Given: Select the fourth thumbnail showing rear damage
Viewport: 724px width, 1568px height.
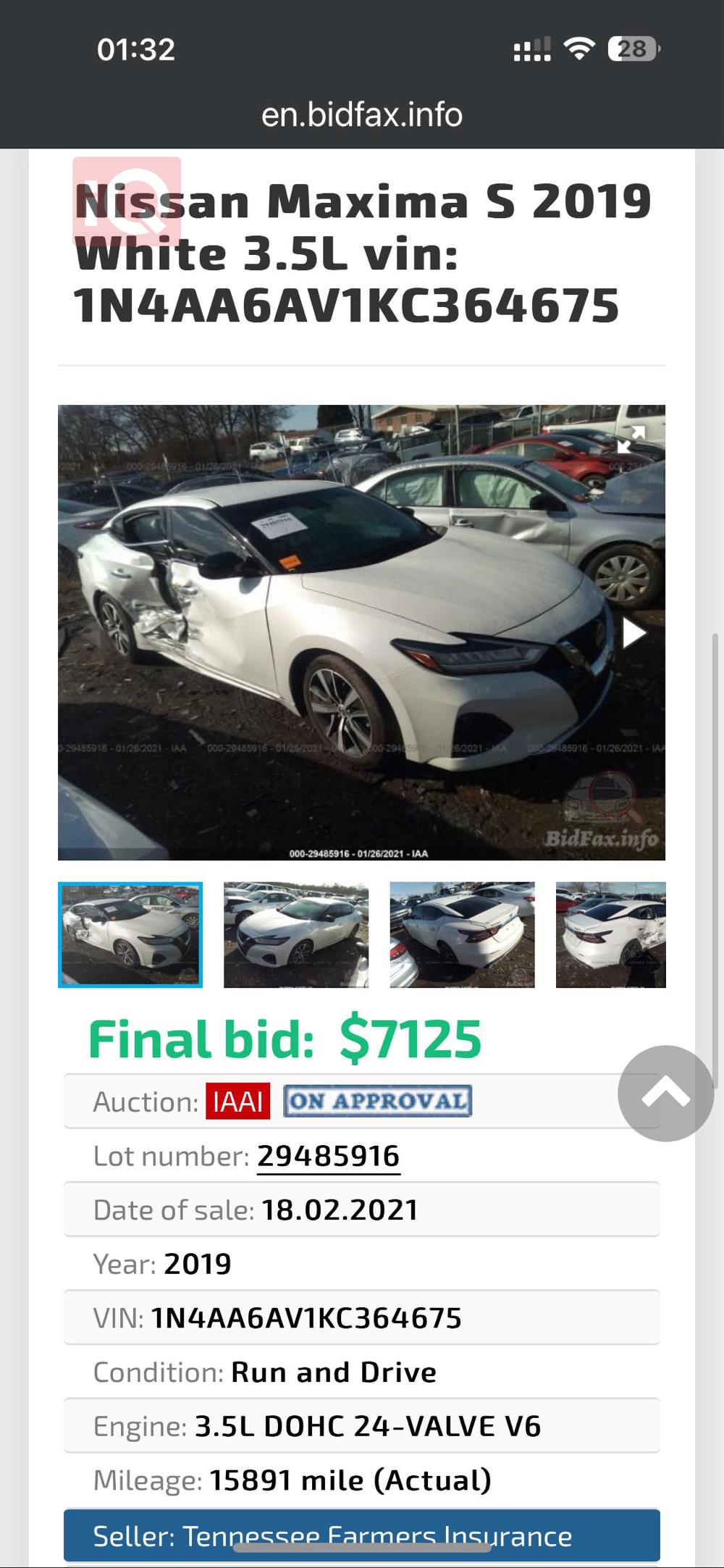Looking at the screenshot, I should point(610,934).
